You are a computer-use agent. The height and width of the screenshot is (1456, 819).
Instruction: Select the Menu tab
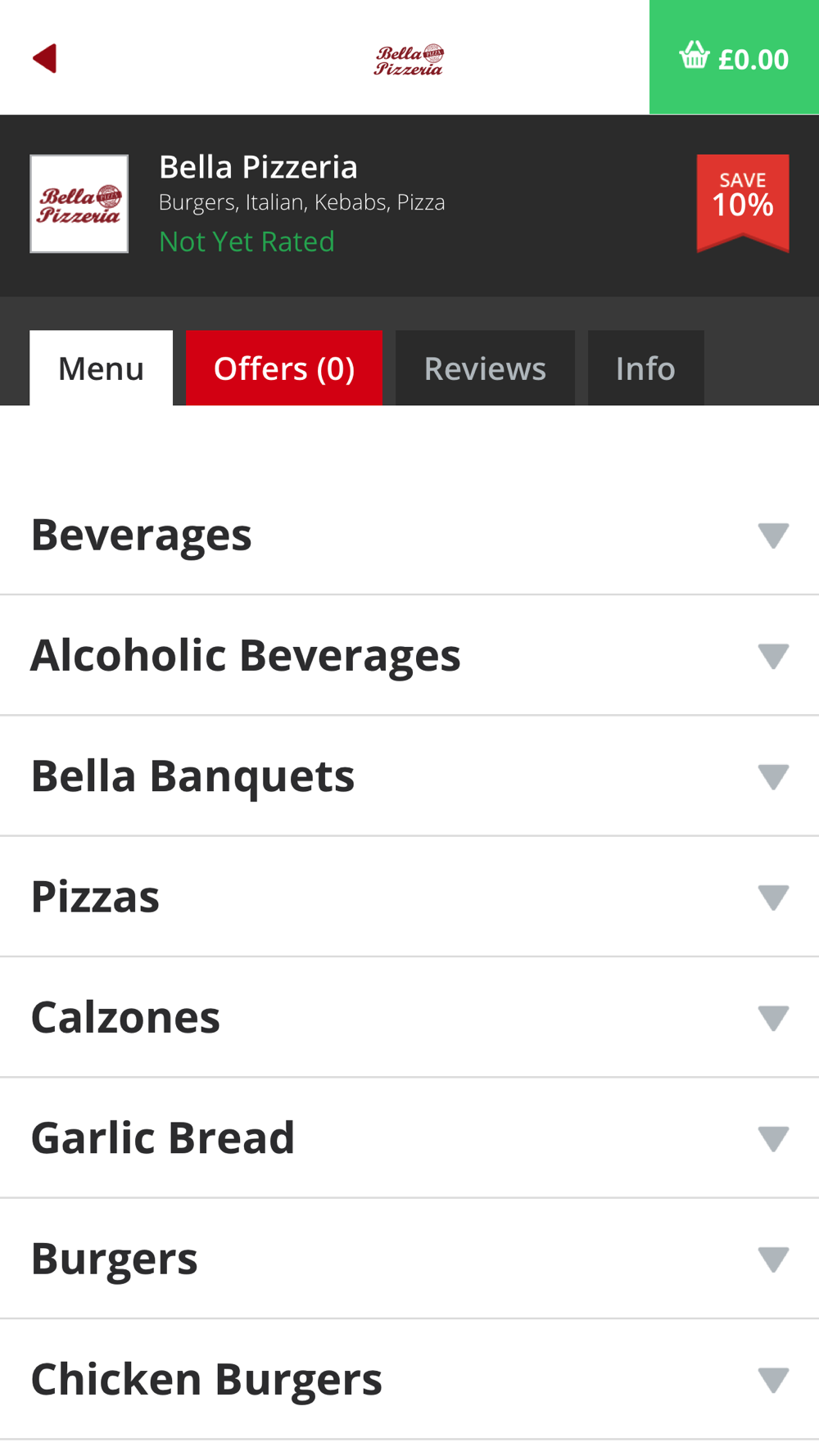click(x=101, y=368)
